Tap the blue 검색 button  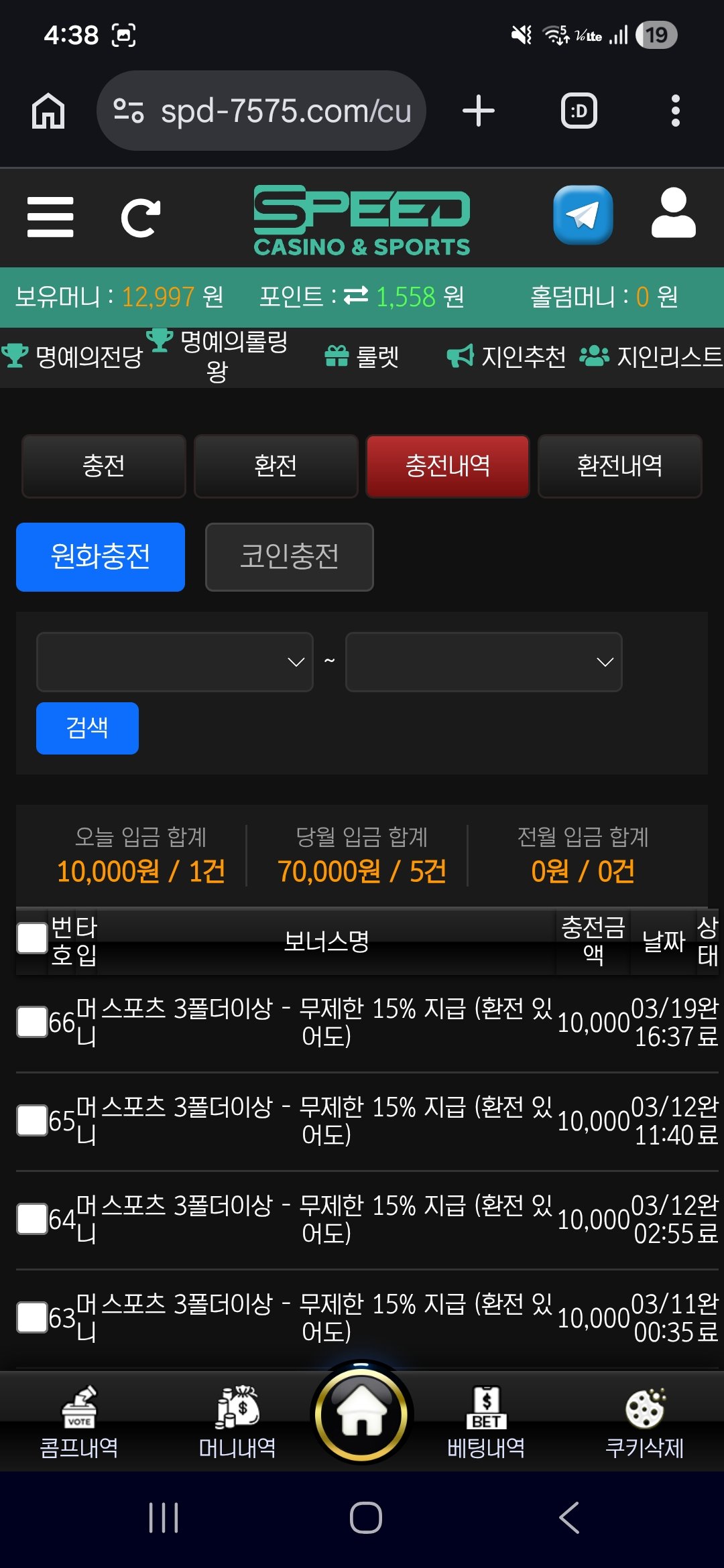pos(87,728)
